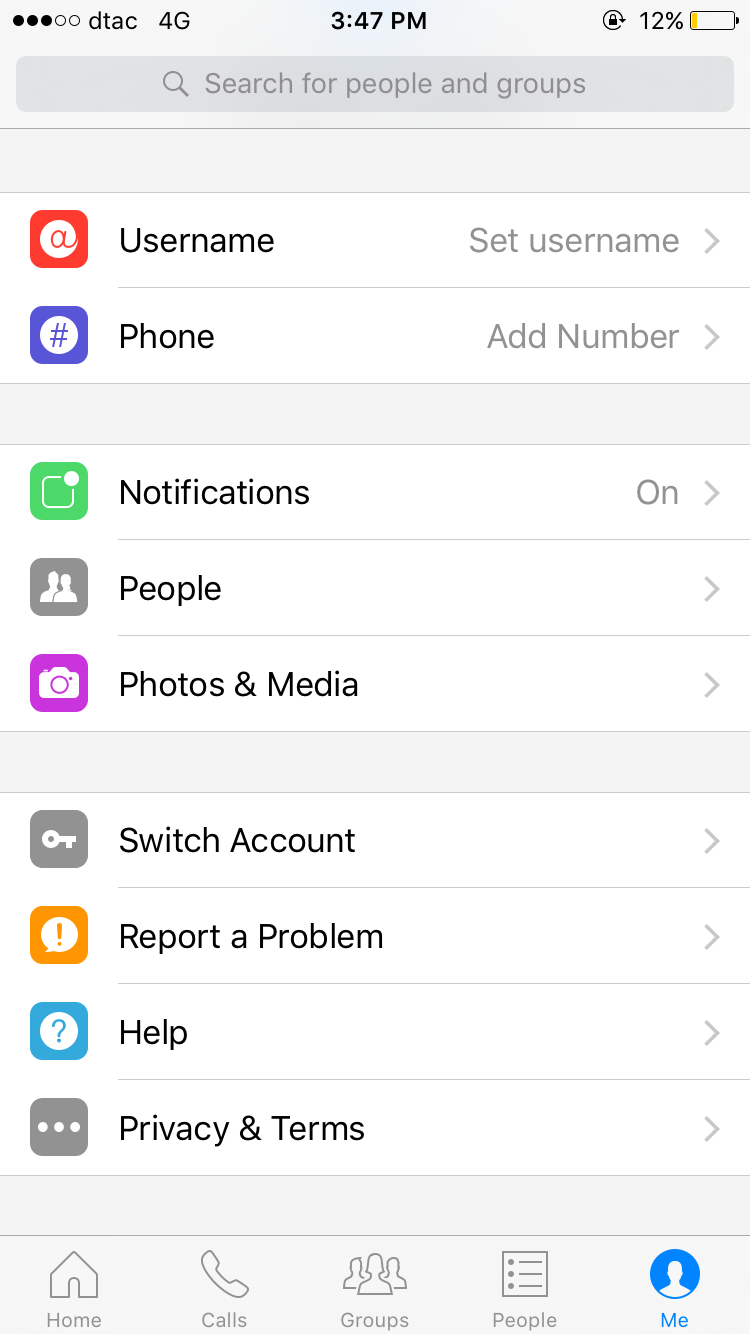Select the Me tab
750x1334 pixels.
click(x=674, y=1288)
